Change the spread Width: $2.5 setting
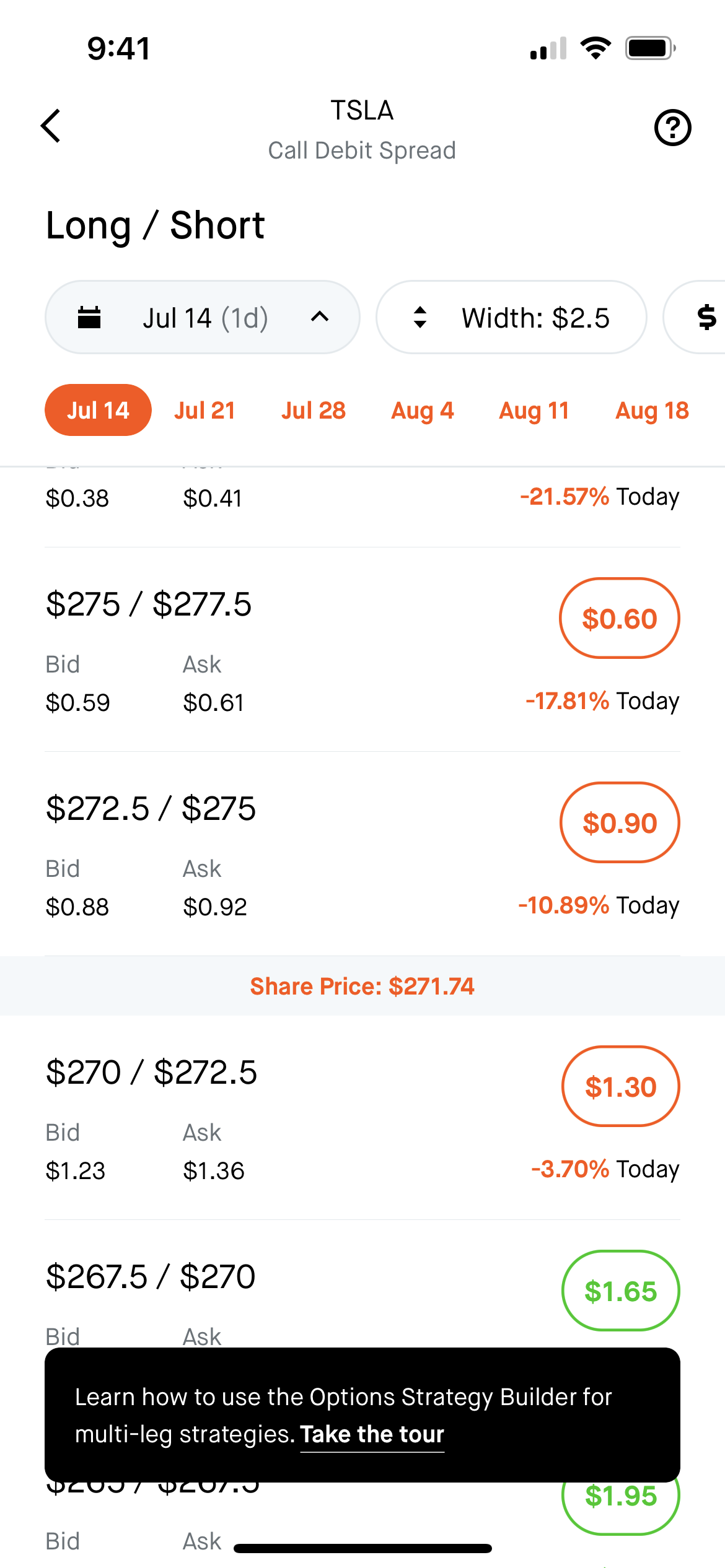This screenshot has width=725, height=1568. pos(511,318)
